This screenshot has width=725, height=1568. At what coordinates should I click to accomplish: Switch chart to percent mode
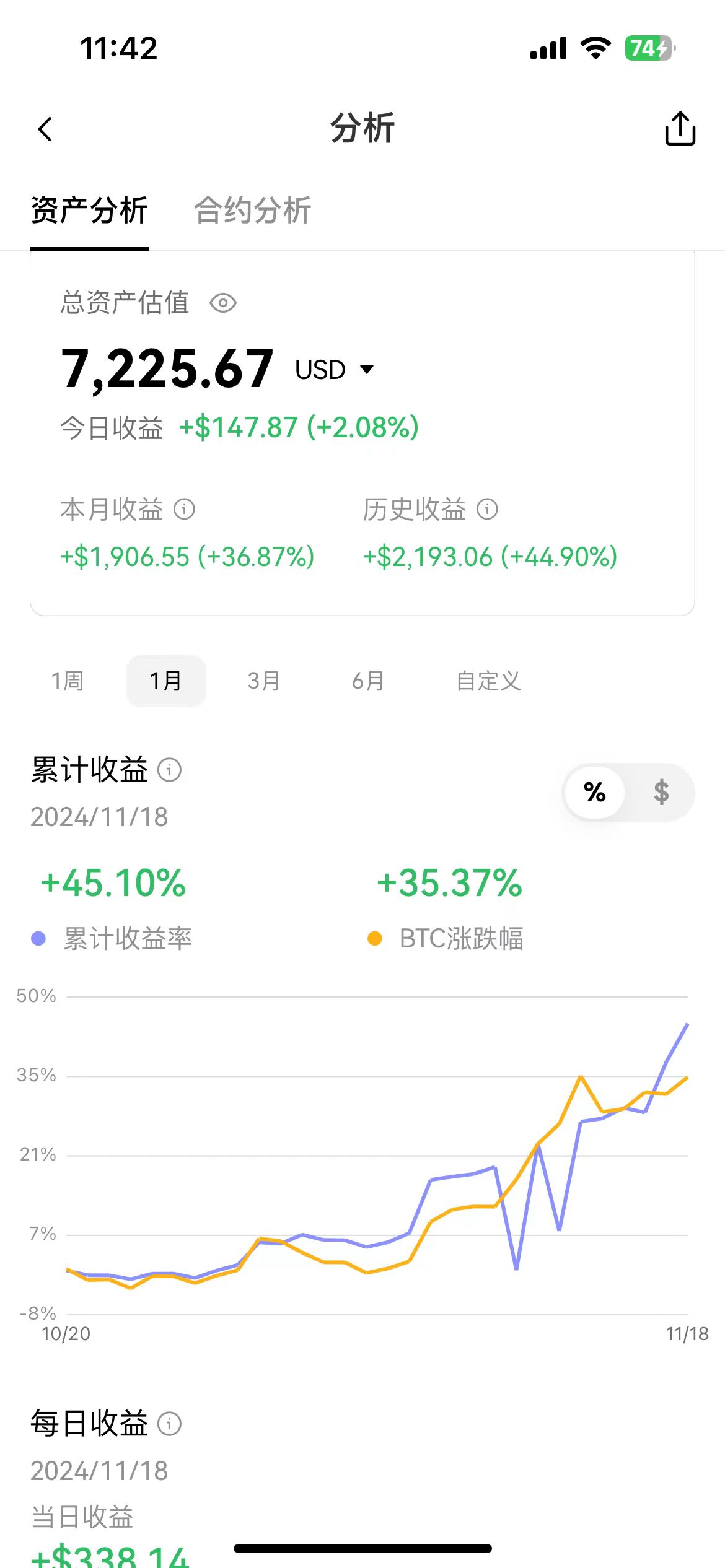(595, 792)
